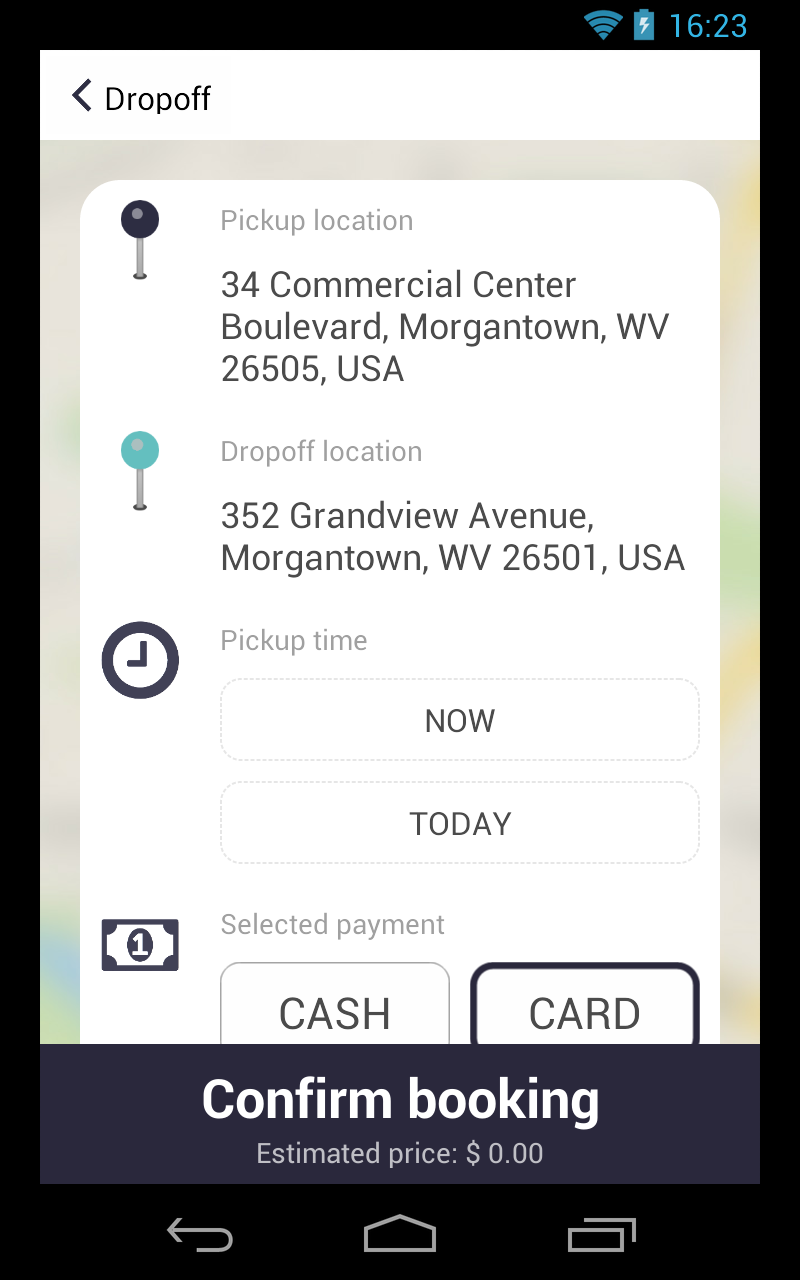Select CARD as payment method
This screenshot has width=800, height=1280.
pos(585,1008)
